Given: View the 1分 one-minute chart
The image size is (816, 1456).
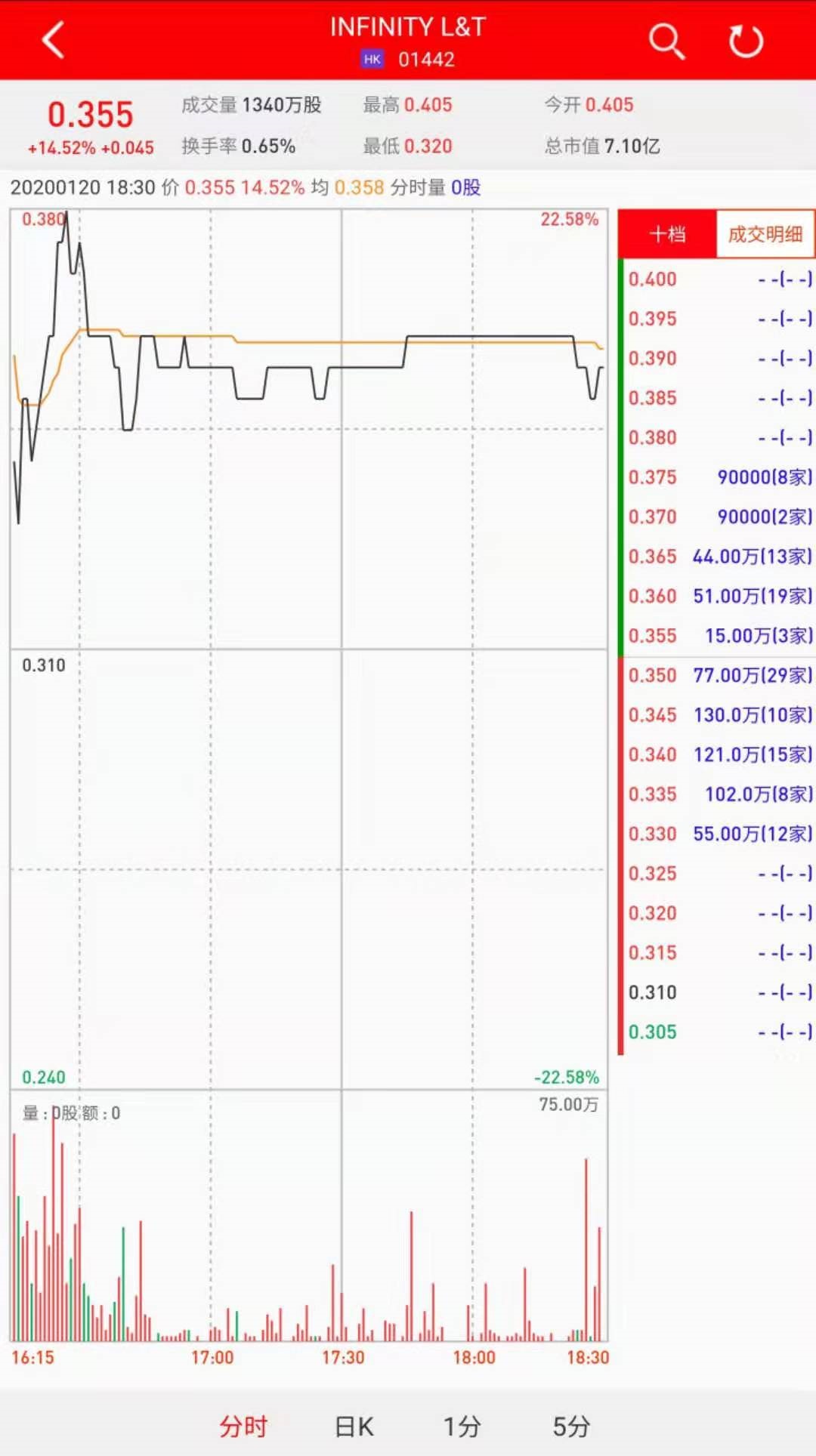Looking at the screenshot, I should [462, 1426].
